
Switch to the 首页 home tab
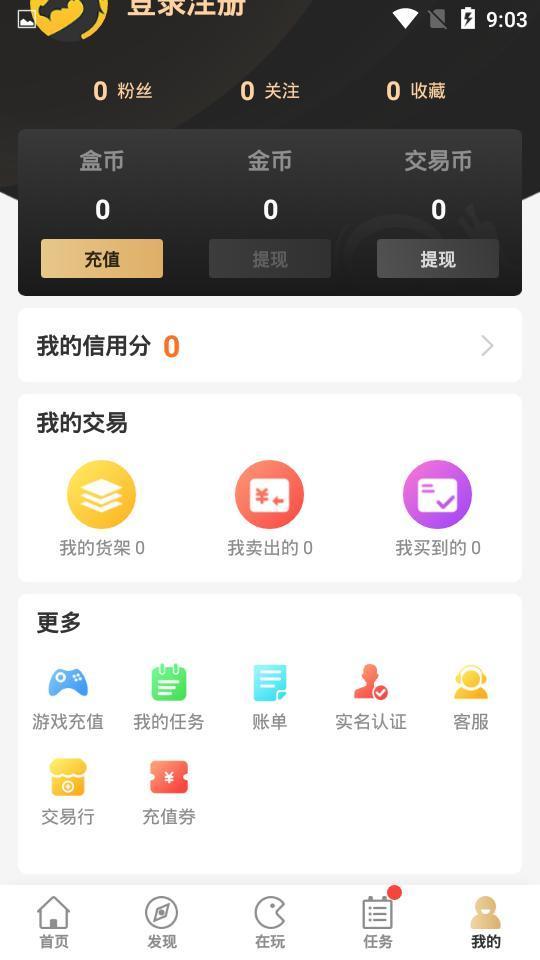(54, 923)
